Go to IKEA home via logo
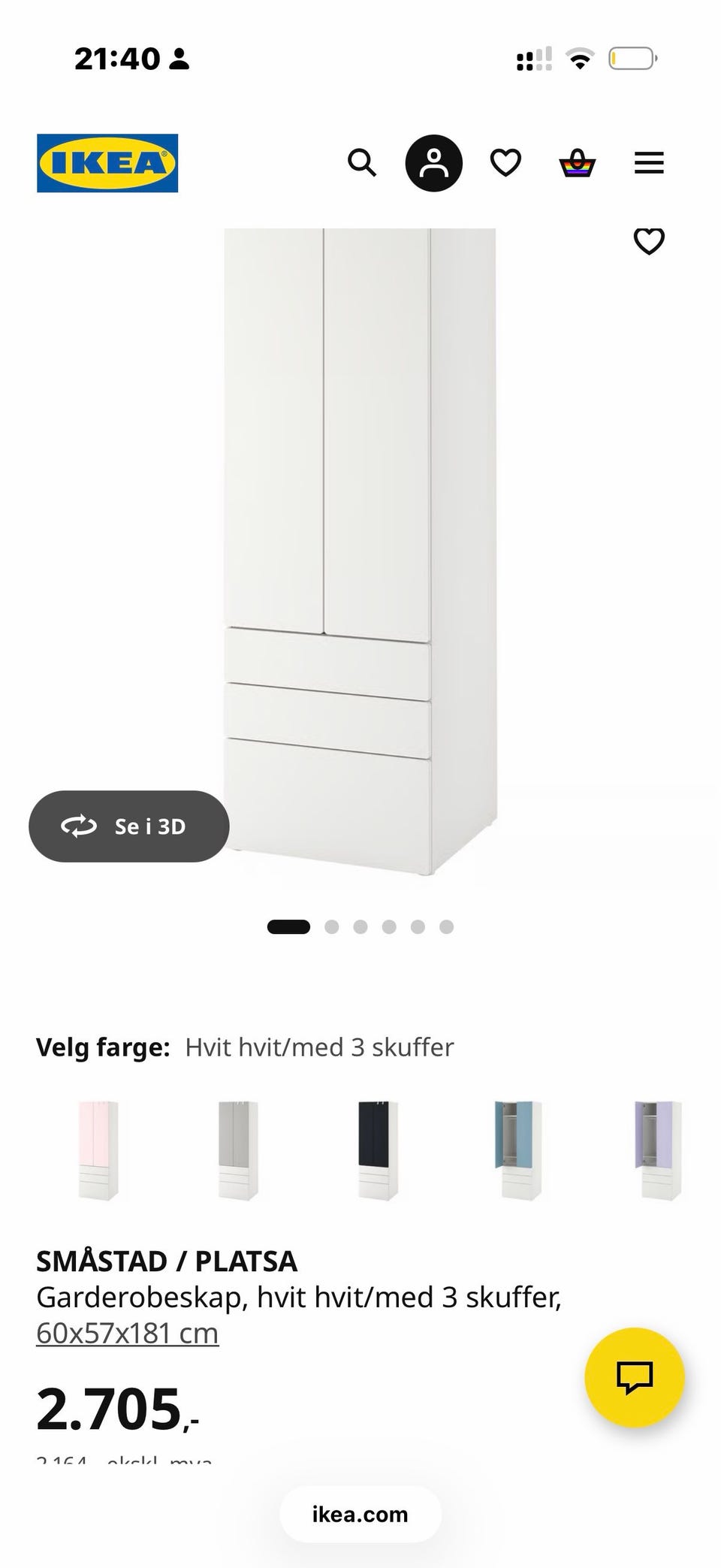Image resolution: width=721 pixels, height=1568 pixels. coord(107,163)
